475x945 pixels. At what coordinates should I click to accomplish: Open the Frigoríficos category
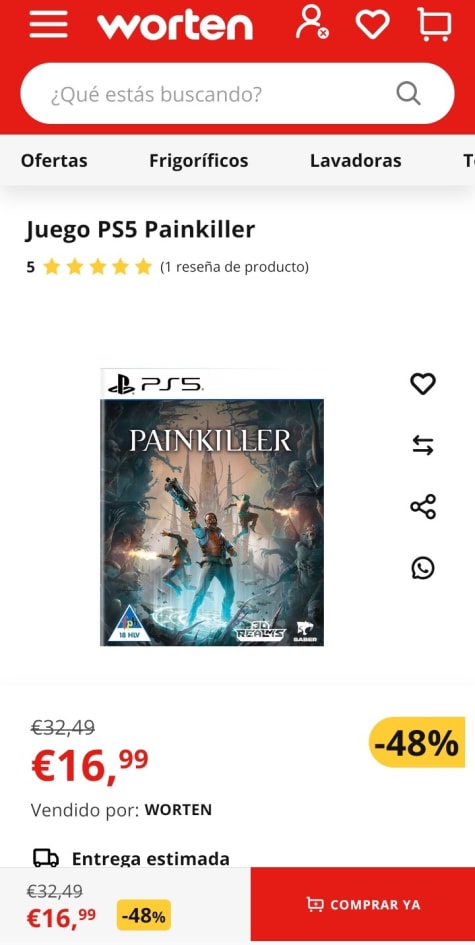coord(198,161)
